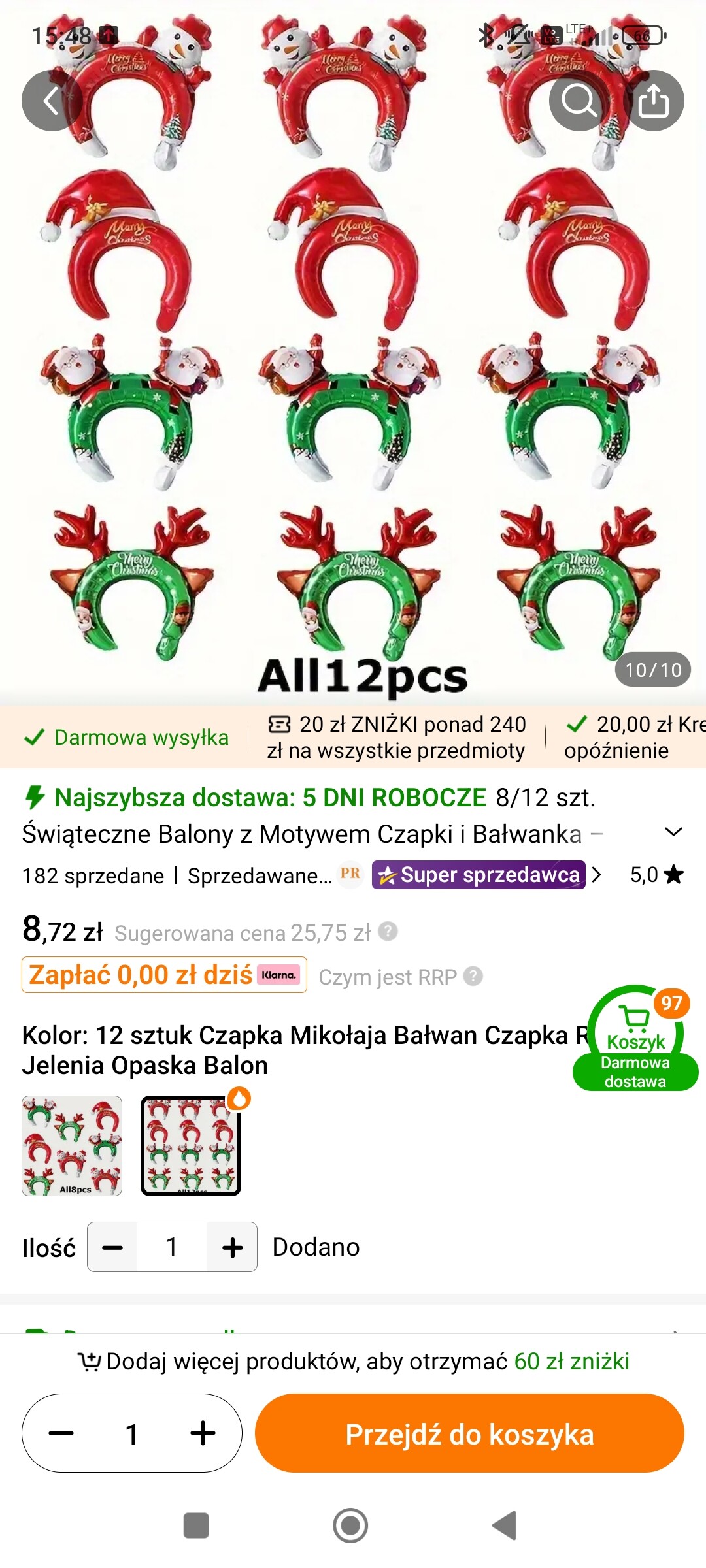Open Klarna Zapłać 0,00 zł dziś offer
This screenshot has height=1568, width=706.
(164, 975)
